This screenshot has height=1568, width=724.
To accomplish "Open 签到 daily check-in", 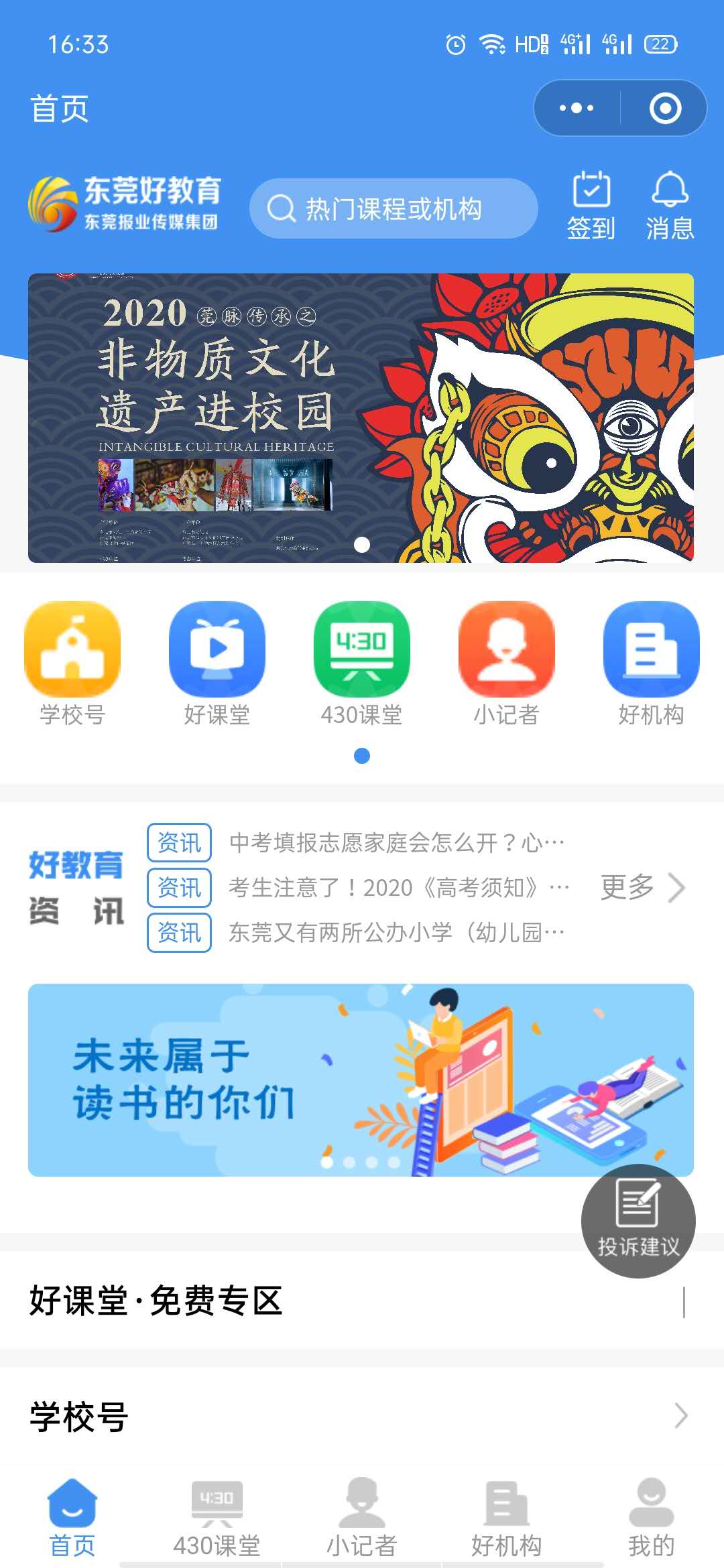I will pos(591,204).
